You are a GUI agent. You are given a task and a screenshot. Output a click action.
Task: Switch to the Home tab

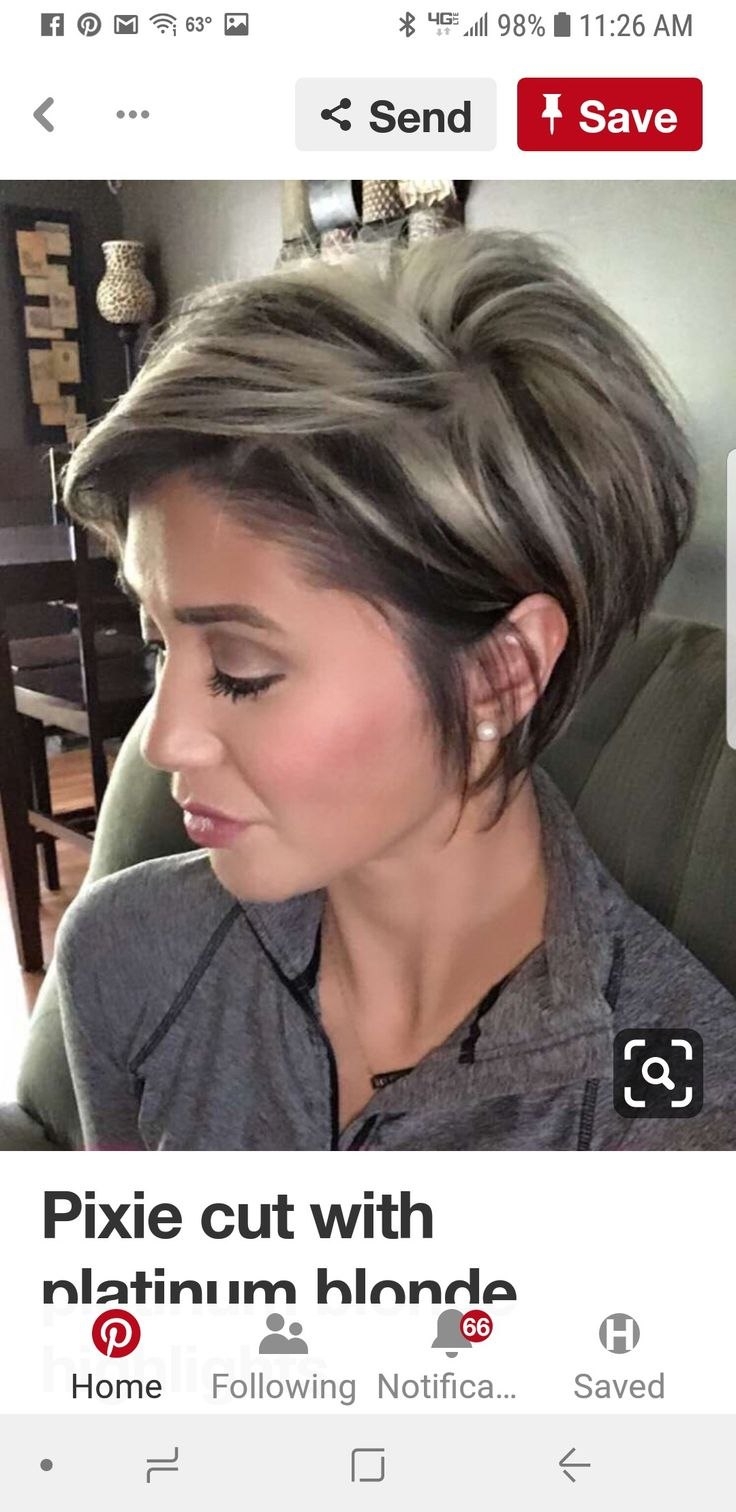(x=116, y=1356)
